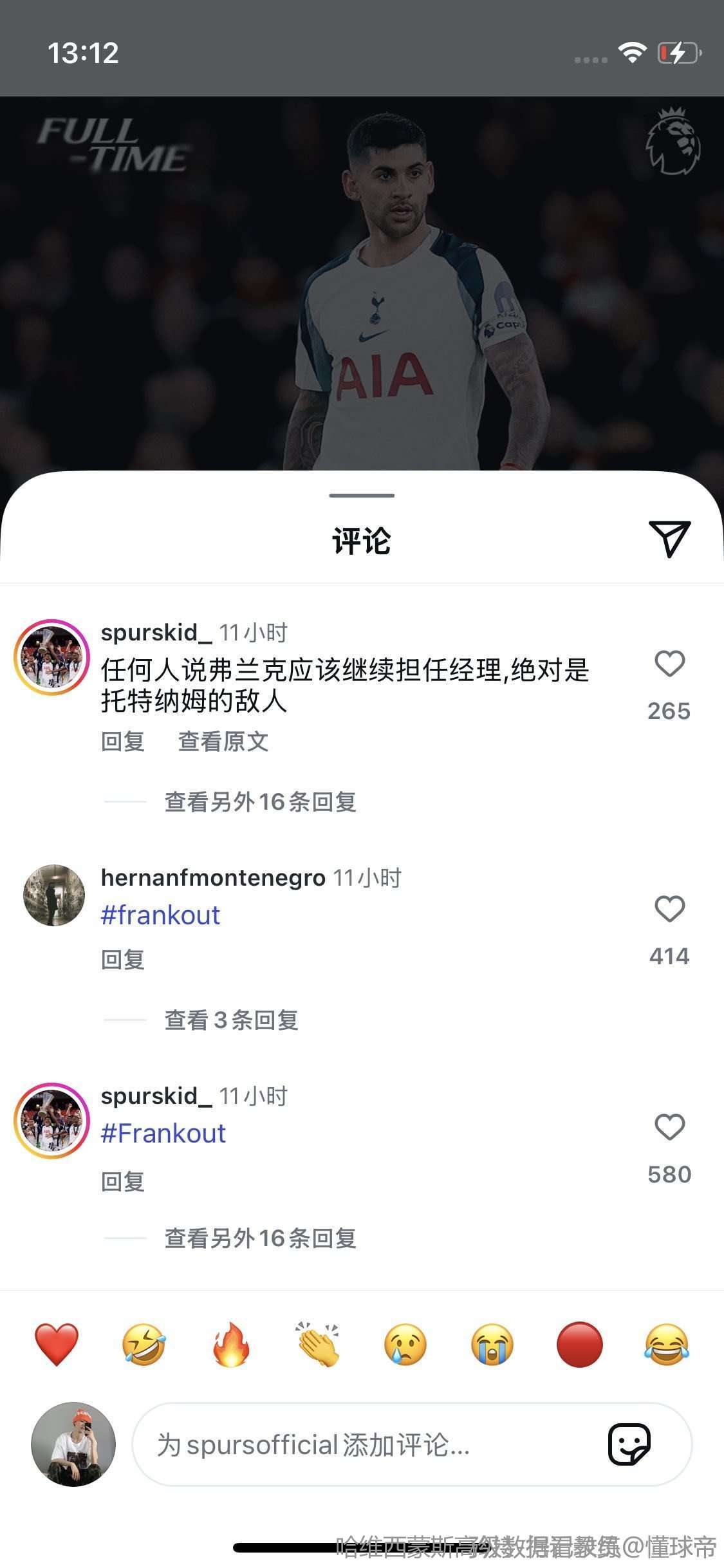Insert the fire emoji

(x=231, y=1345)
